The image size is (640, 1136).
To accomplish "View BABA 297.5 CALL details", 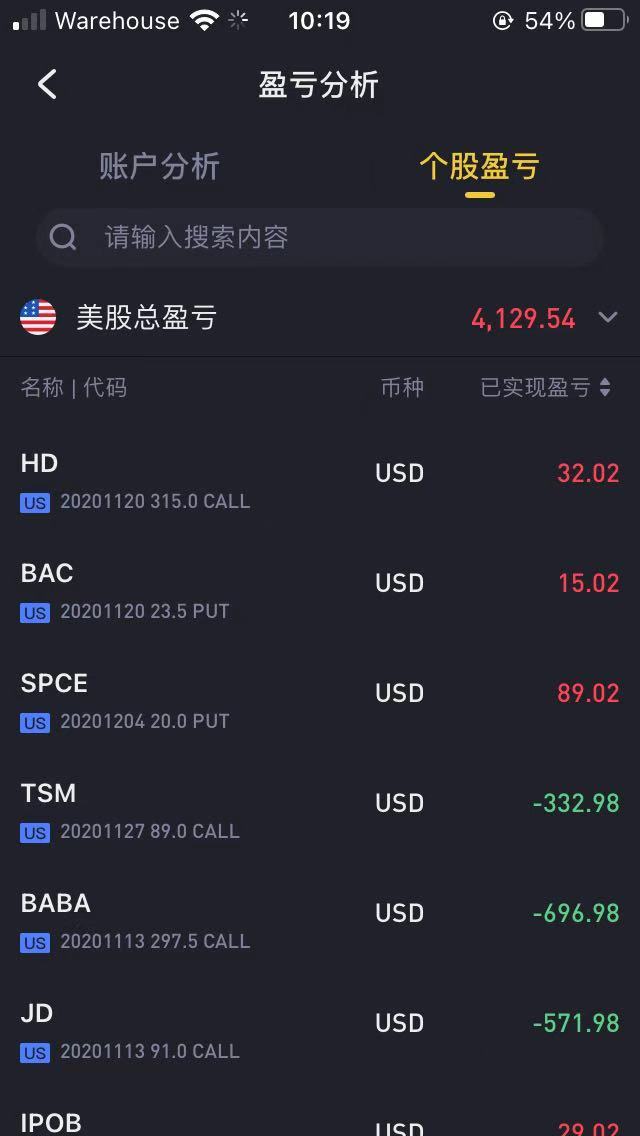I will 320,921.
